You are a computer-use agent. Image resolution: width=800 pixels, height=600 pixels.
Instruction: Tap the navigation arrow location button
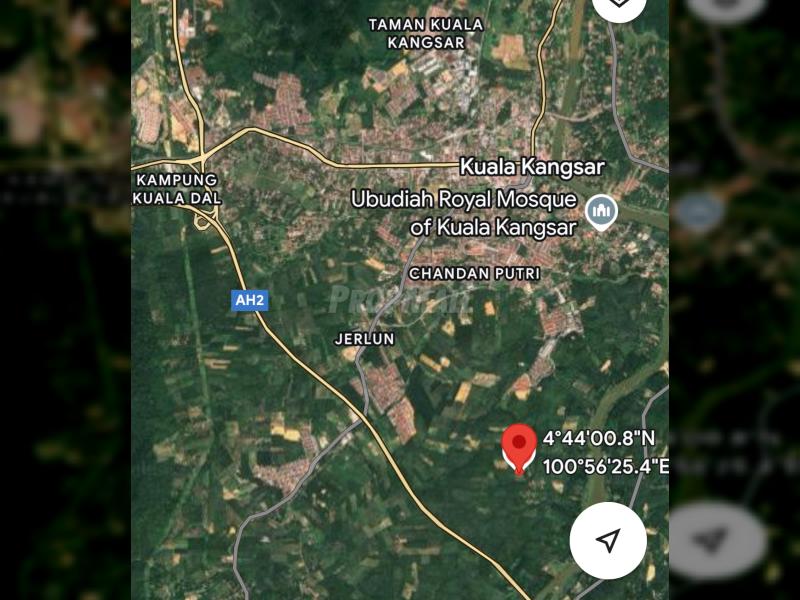[607, 541]
